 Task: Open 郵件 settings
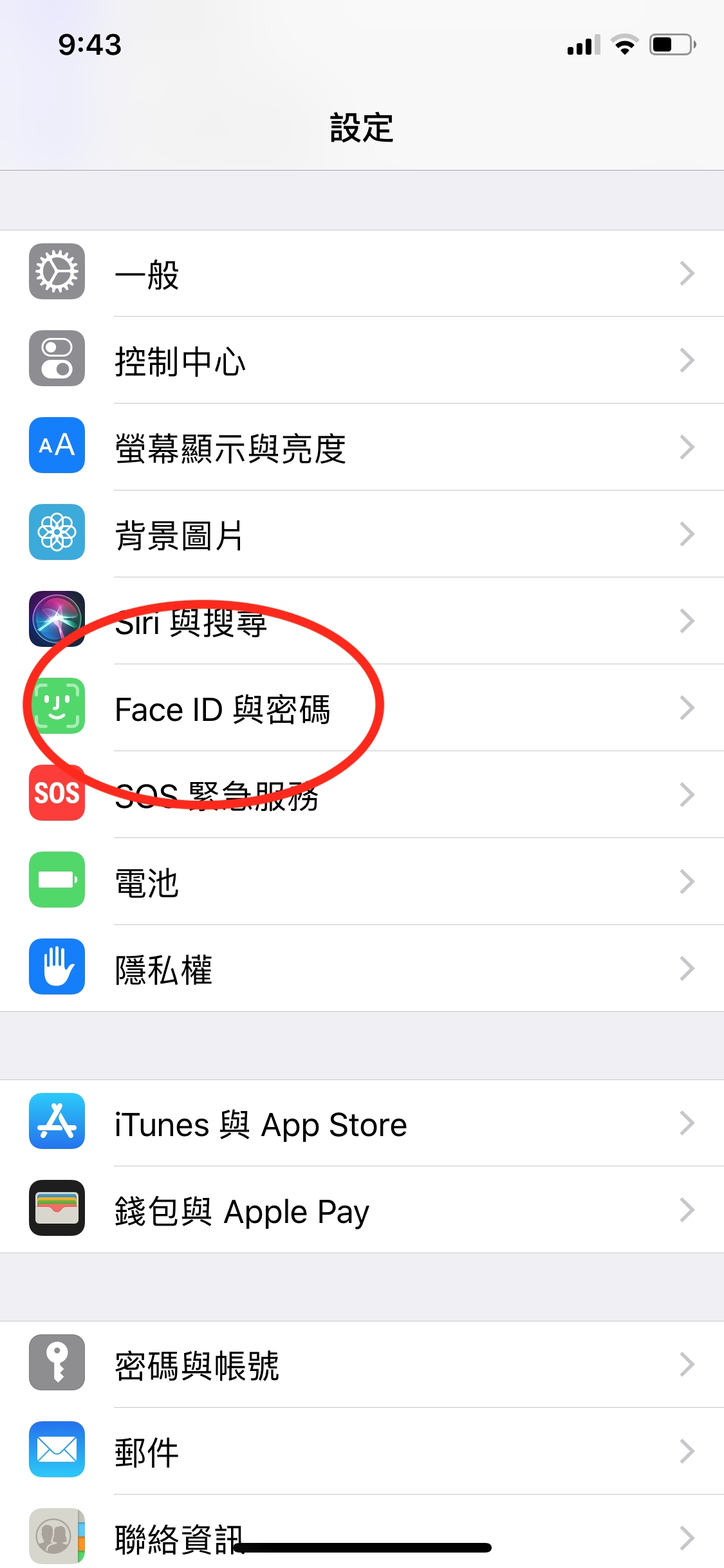[362, 1451]
